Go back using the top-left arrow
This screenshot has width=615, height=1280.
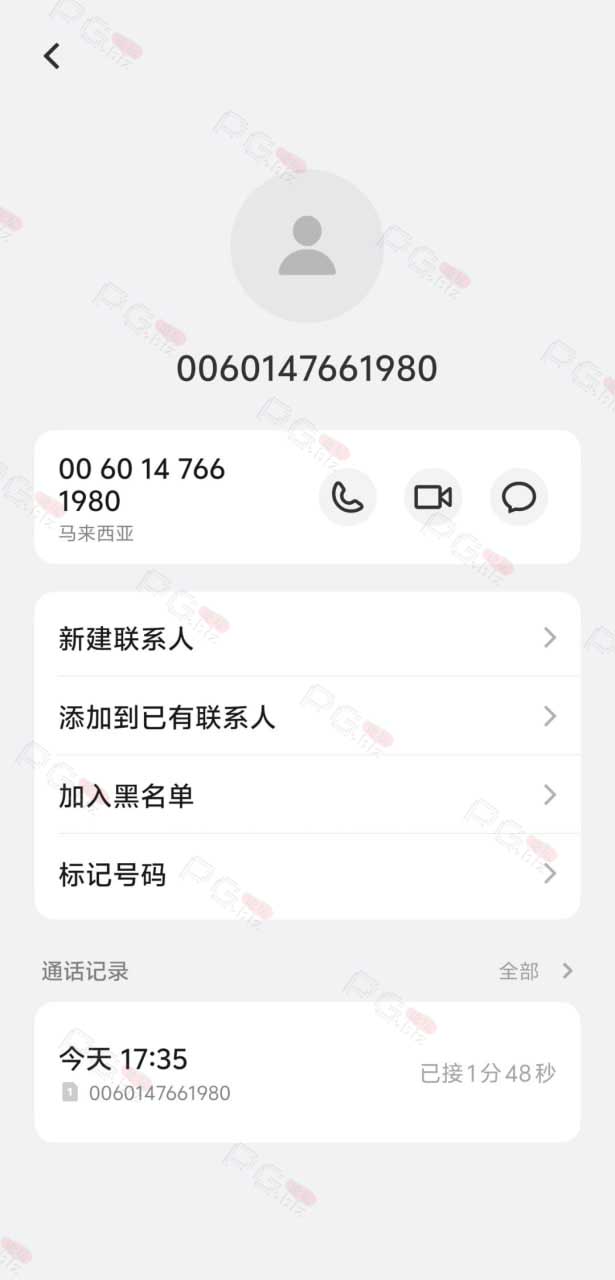click(x=52, y=56)
